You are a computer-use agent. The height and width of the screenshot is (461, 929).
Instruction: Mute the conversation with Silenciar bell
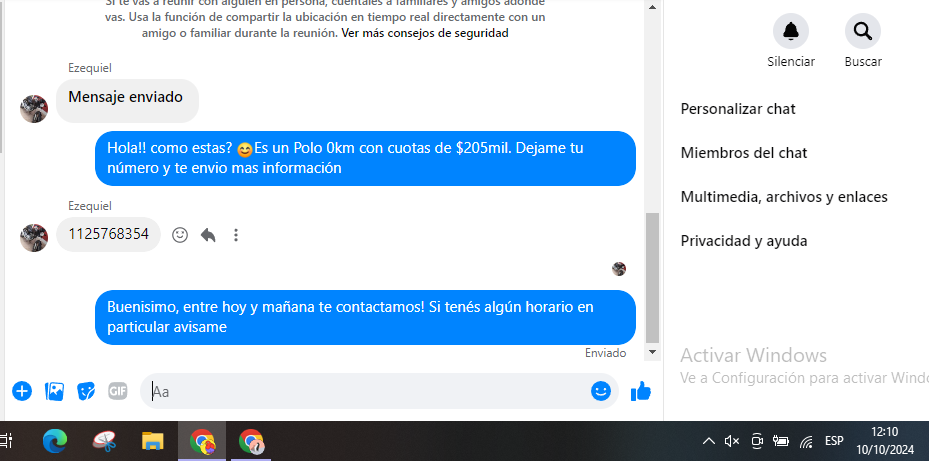click(x=790, y=32)
